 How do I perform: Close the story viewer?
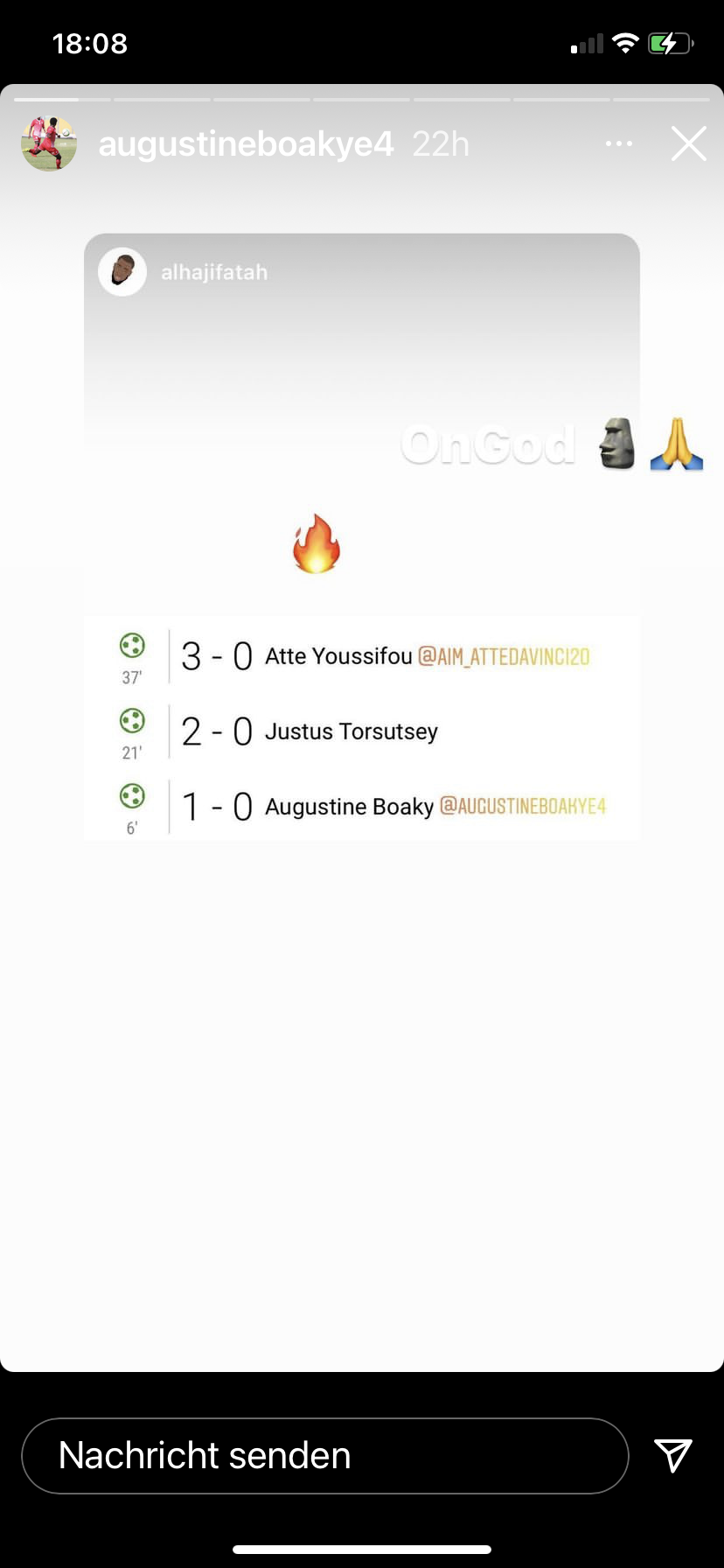click(689, 143)
